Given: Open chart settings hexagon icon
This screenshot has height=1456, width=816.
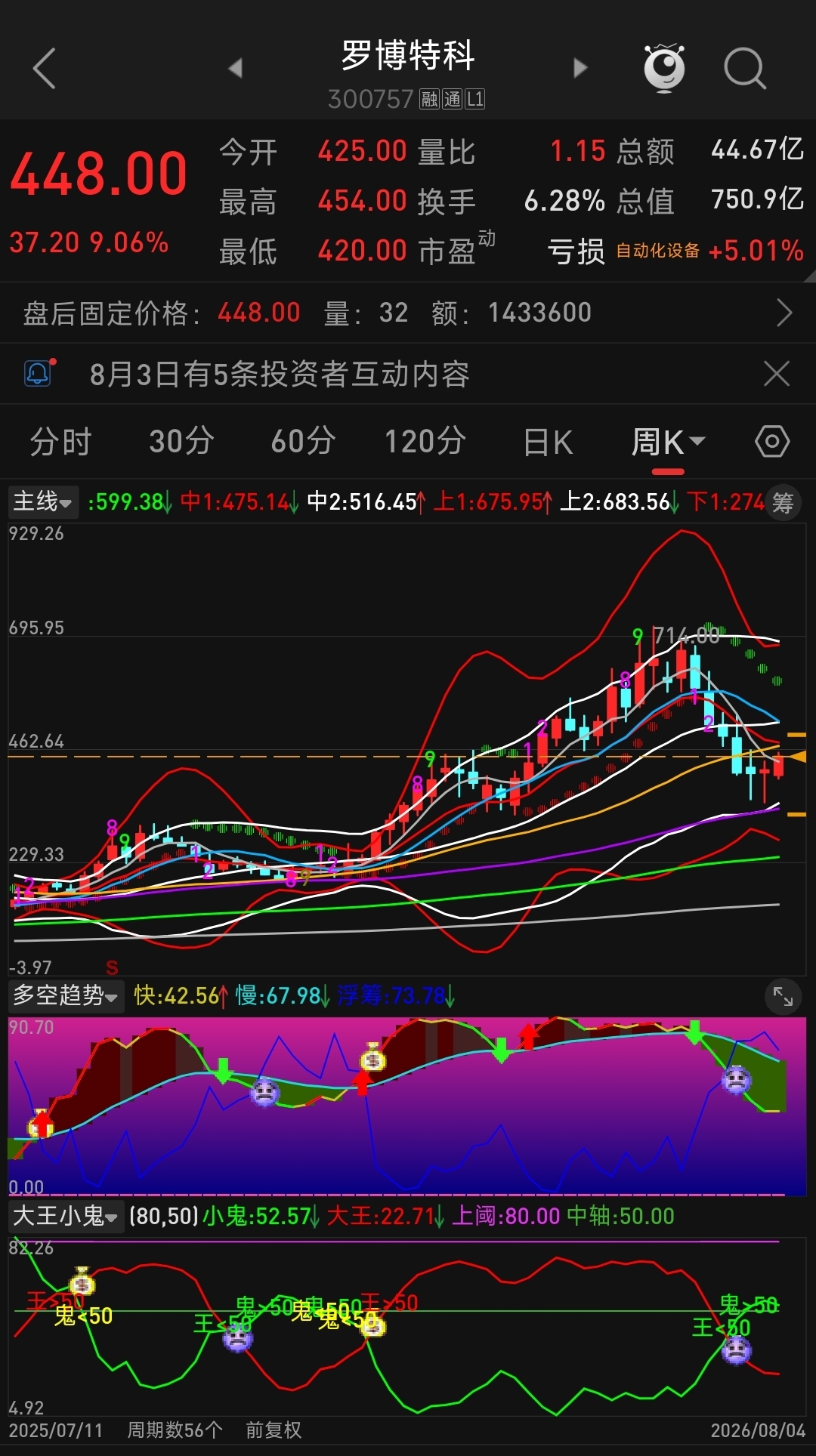Looking at the screenshot, I should (772, 441).
